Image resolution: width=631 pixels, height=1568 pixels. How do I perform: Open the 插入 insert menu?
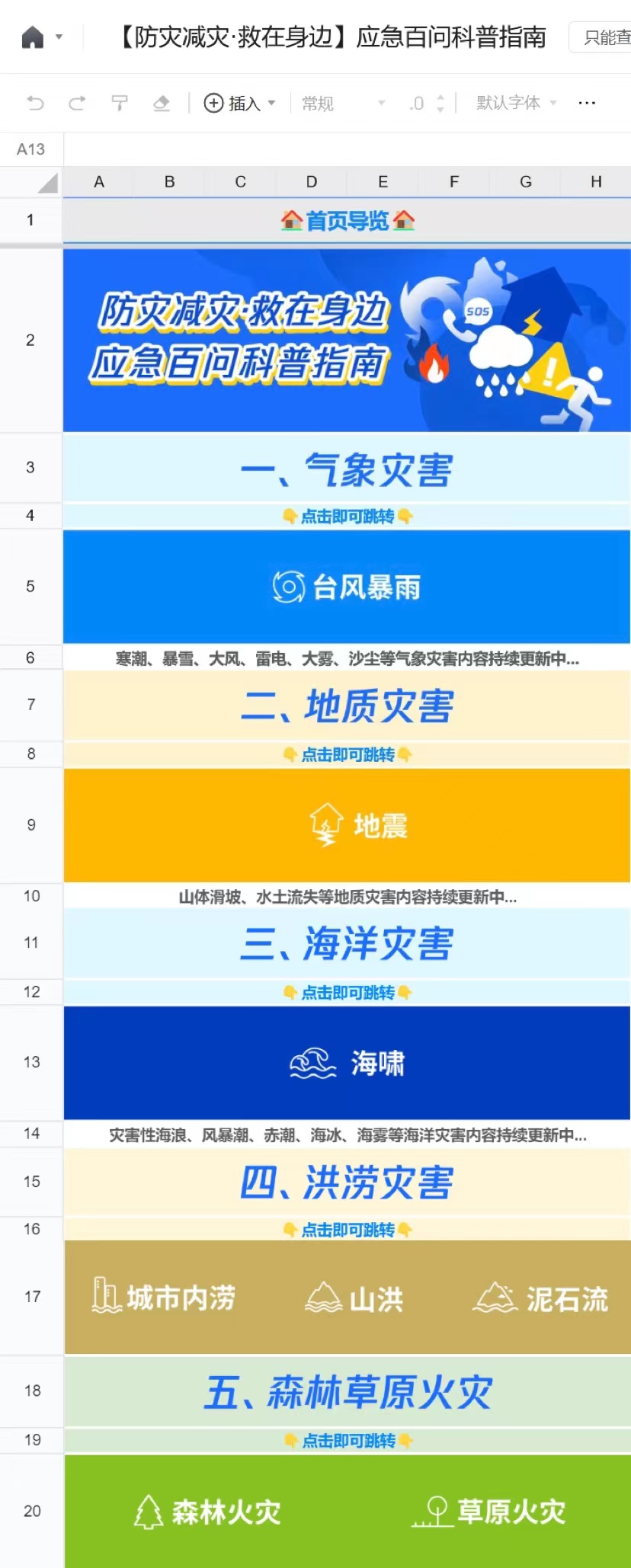239,103
